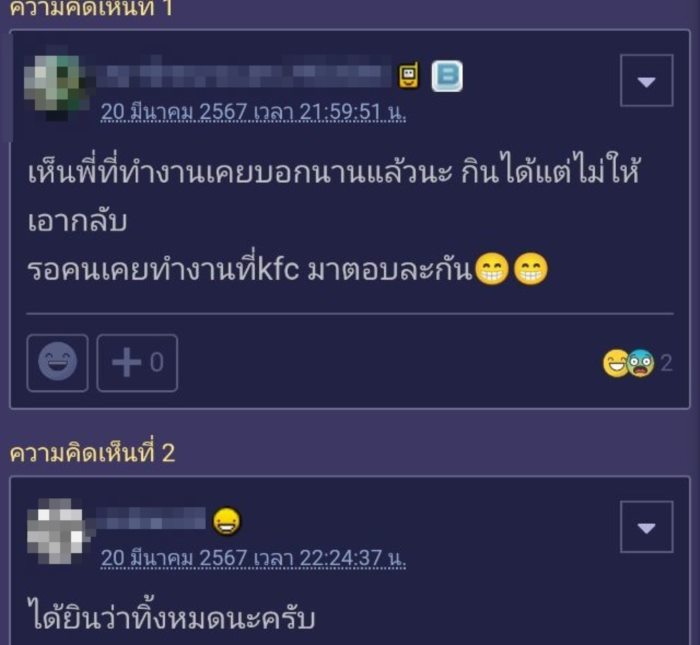Open the username of comment 1's author
The image size is (700, 645).
click(x=245, y=74)
